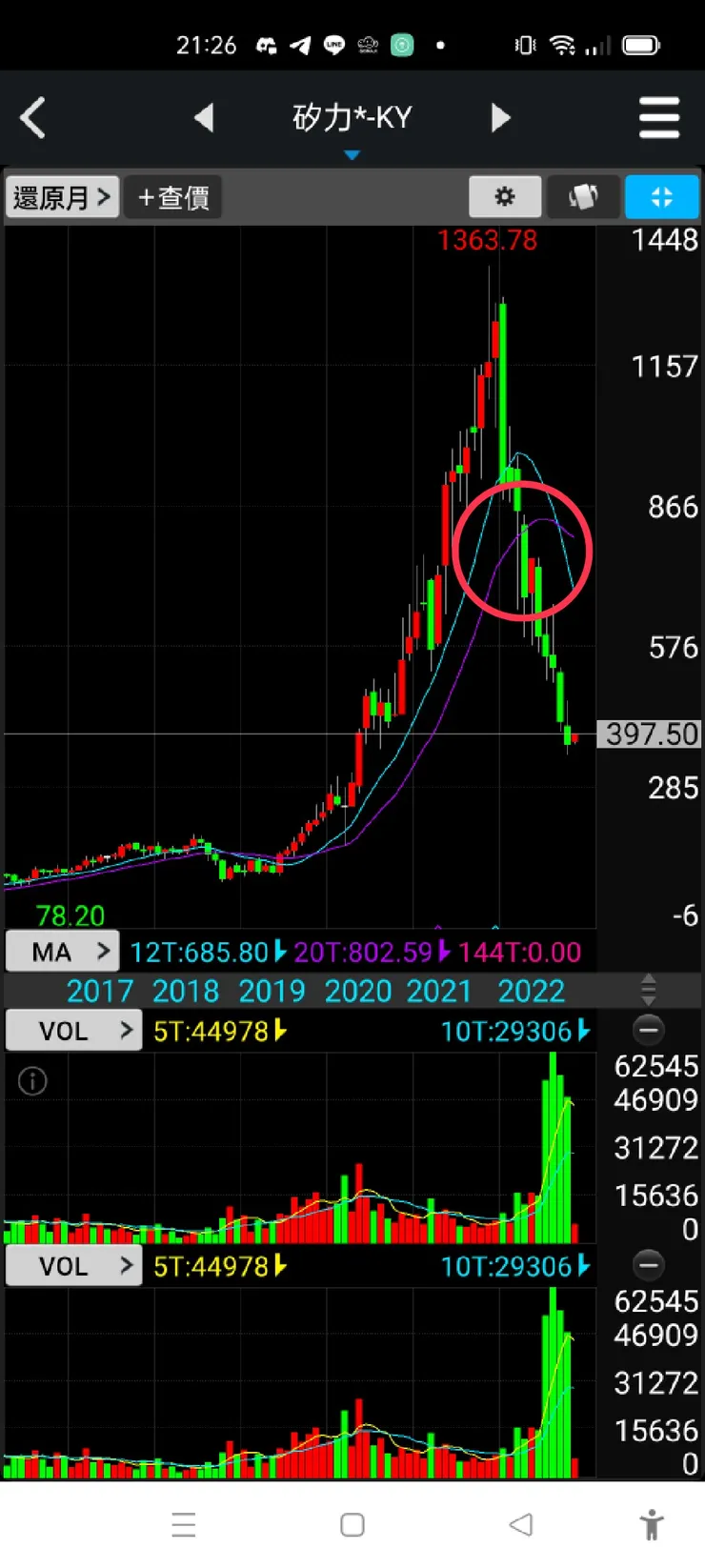
Task: Toggle the blue fullscreen chart button
Action: (661, 197)
